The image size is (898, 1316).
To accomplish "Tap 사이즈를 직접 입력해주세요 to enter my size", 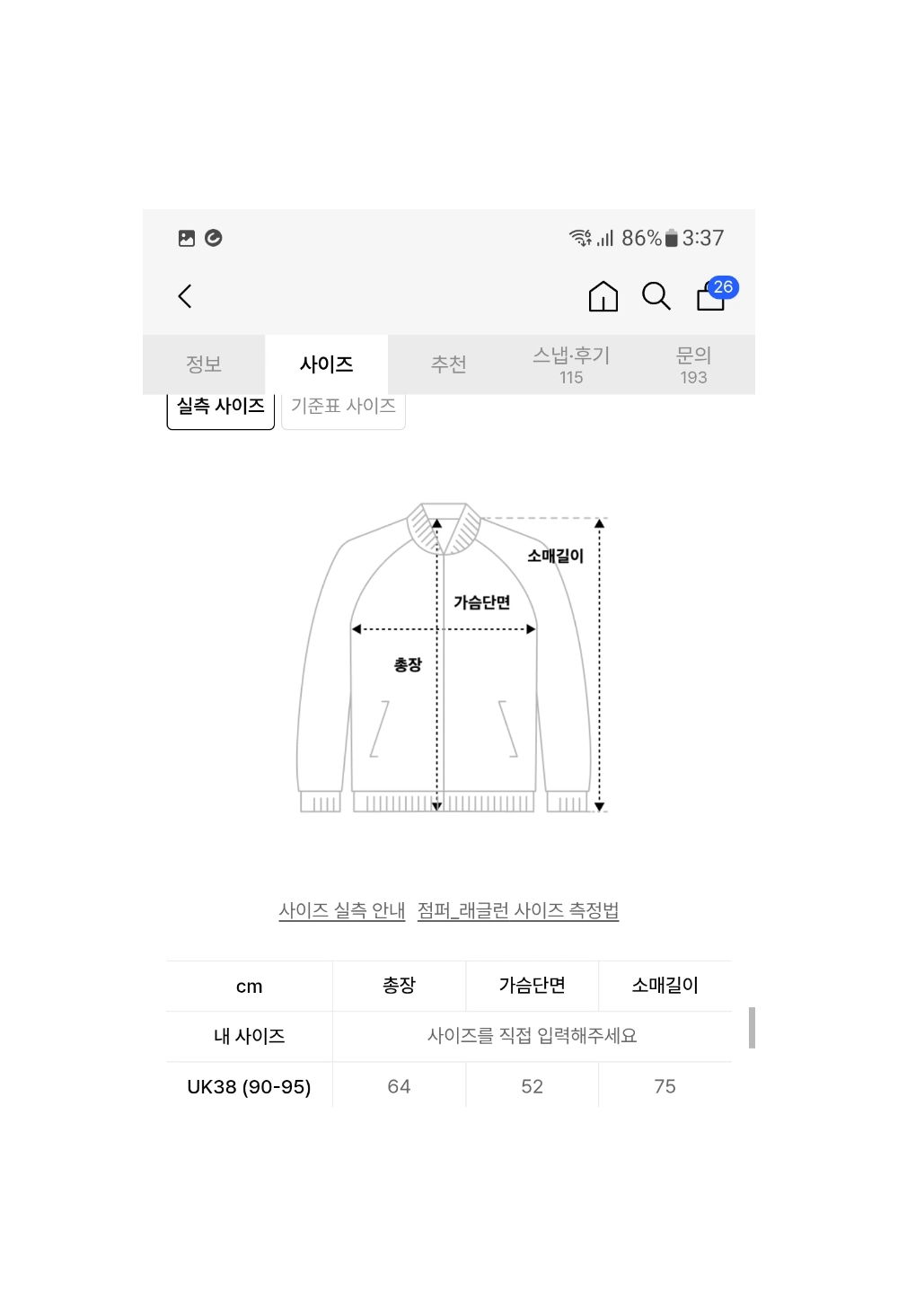I will [x=532, y=1036].
